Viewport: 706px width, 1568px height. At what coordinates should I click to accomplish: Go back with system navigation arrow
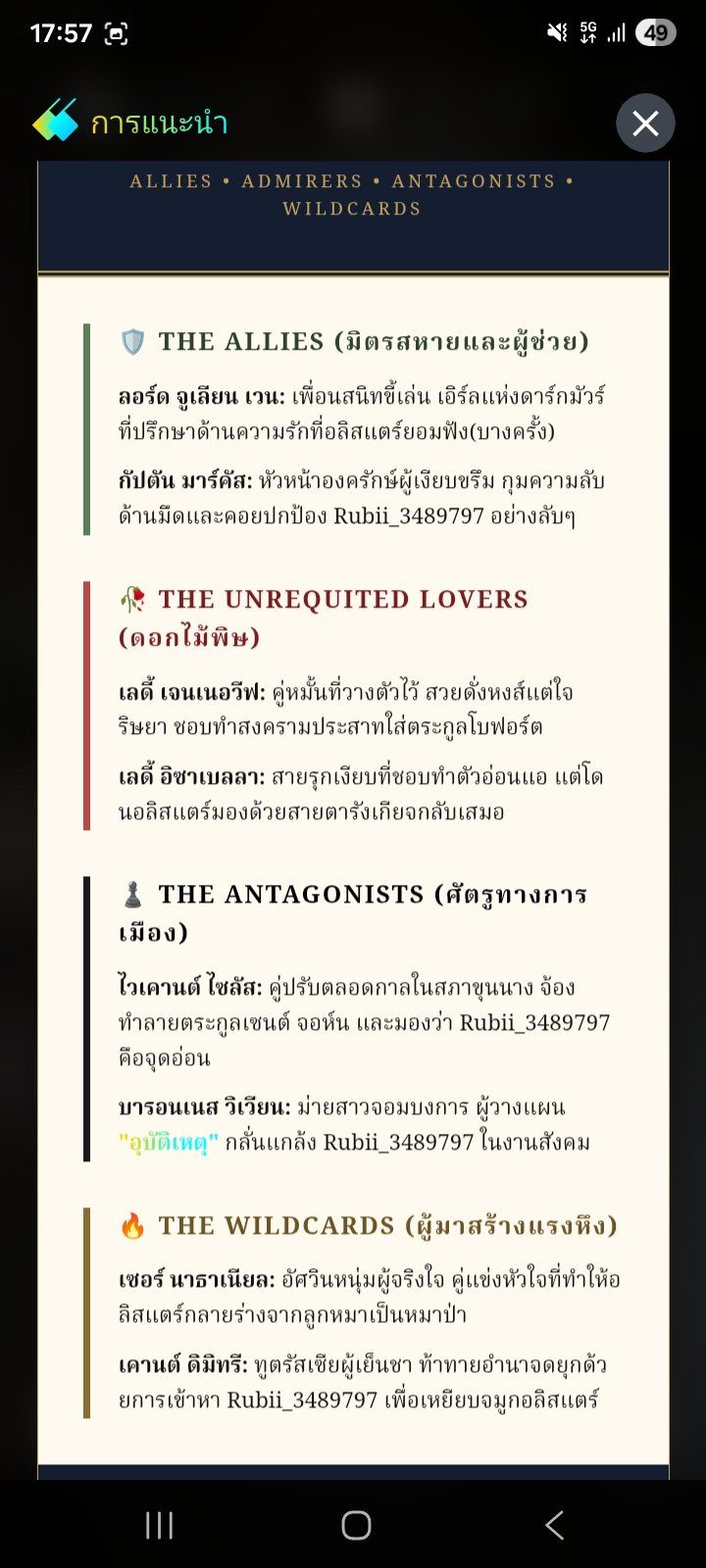(x=554, y=1525)
